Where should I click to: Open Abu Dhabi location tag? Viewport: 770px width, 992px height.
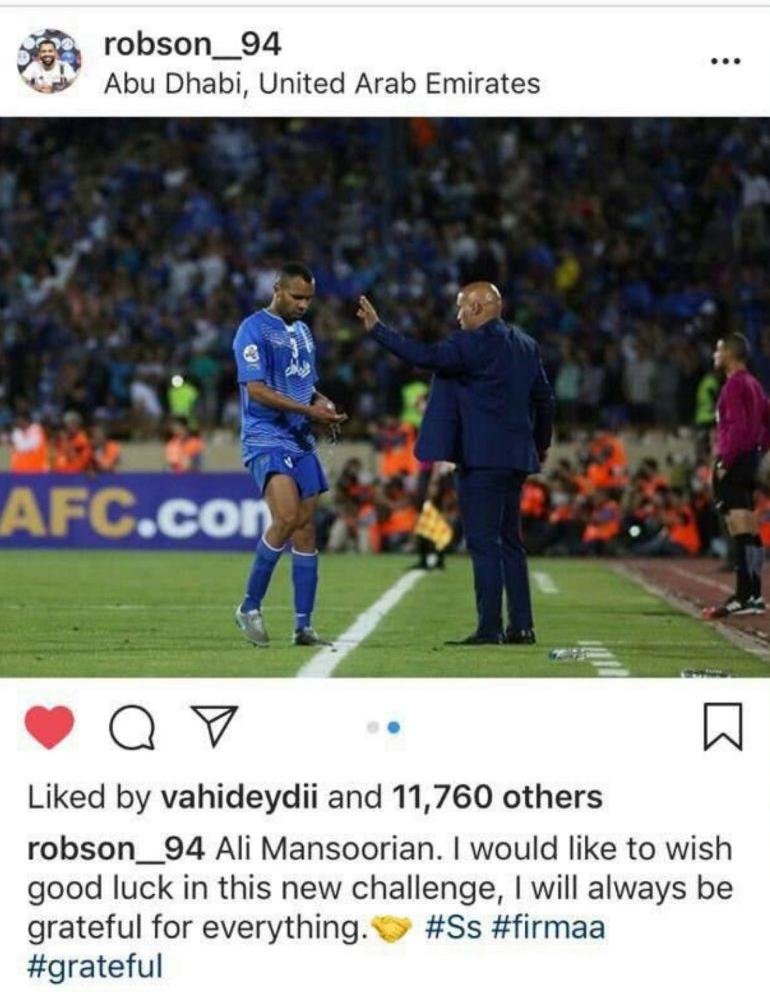tap(321, 83)
